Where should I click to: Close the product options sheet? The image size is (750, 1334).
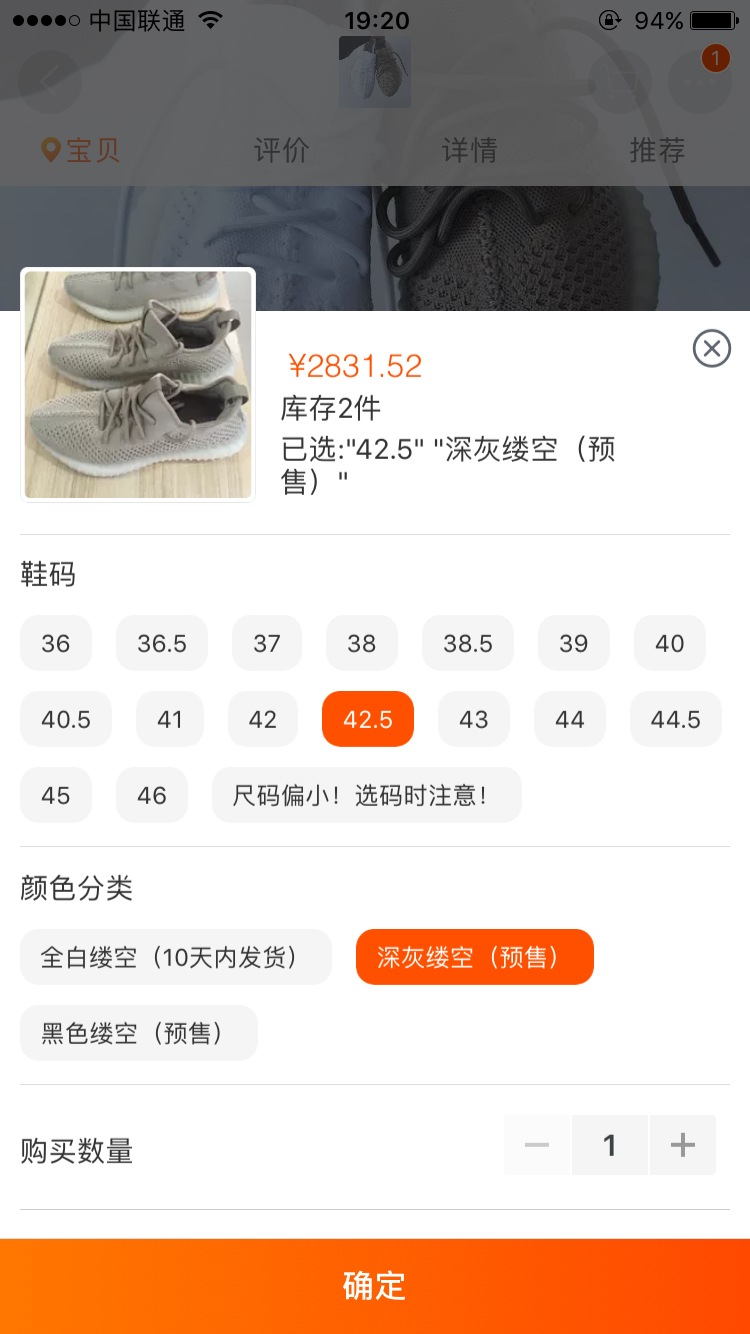pos(711,348)
